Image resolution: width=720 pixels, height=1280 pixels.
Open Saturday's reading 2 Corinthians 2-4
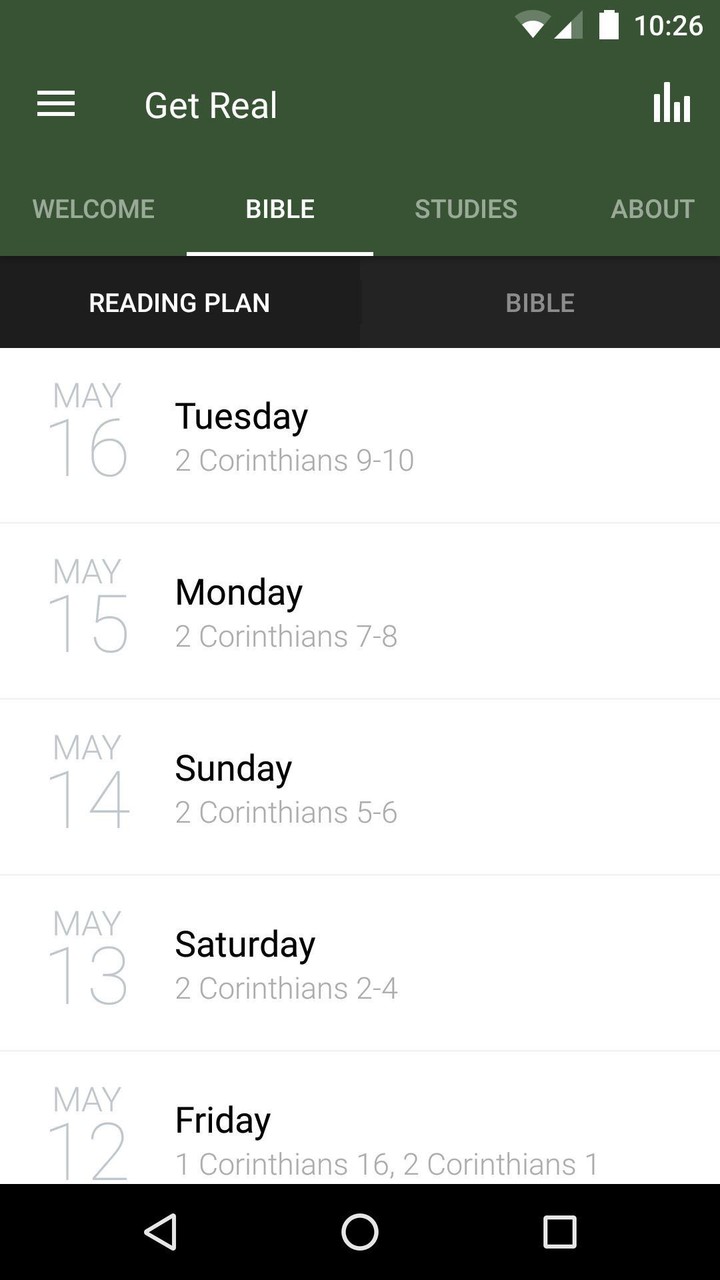(360, 964)
